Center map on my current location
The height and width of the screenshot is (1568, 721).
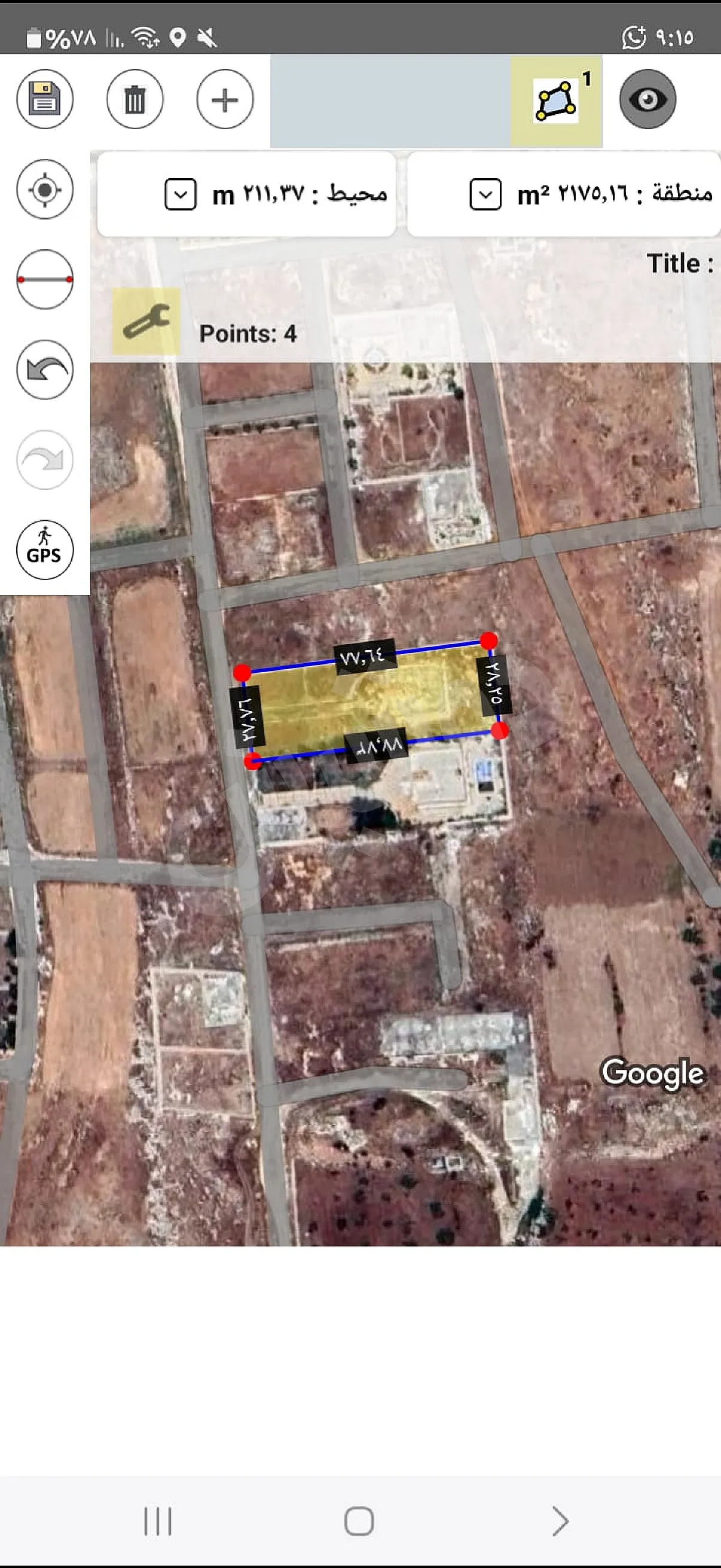pyautogui.click(x=45, y=190)
